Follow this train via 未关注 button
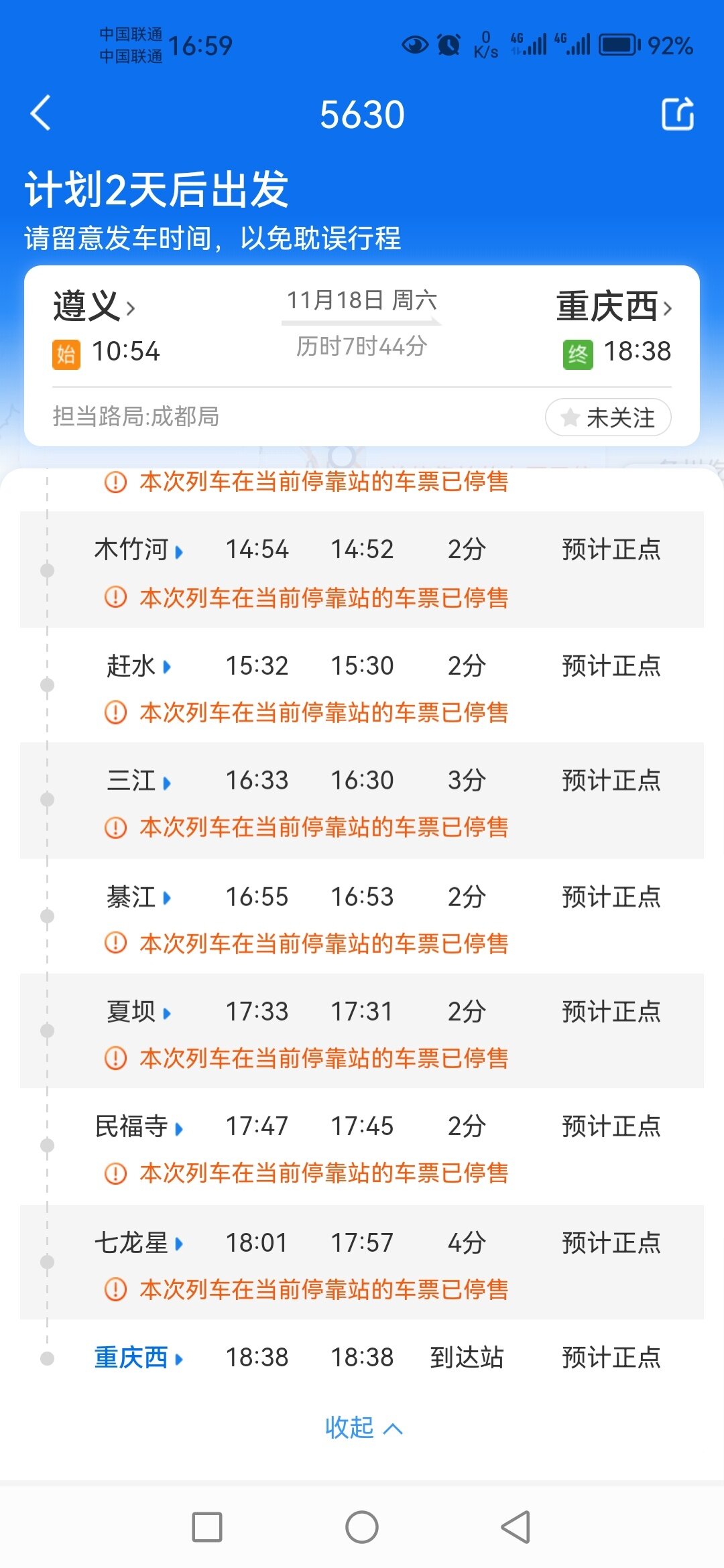This screenshot has width=724, height=1568. click(608, 417)
